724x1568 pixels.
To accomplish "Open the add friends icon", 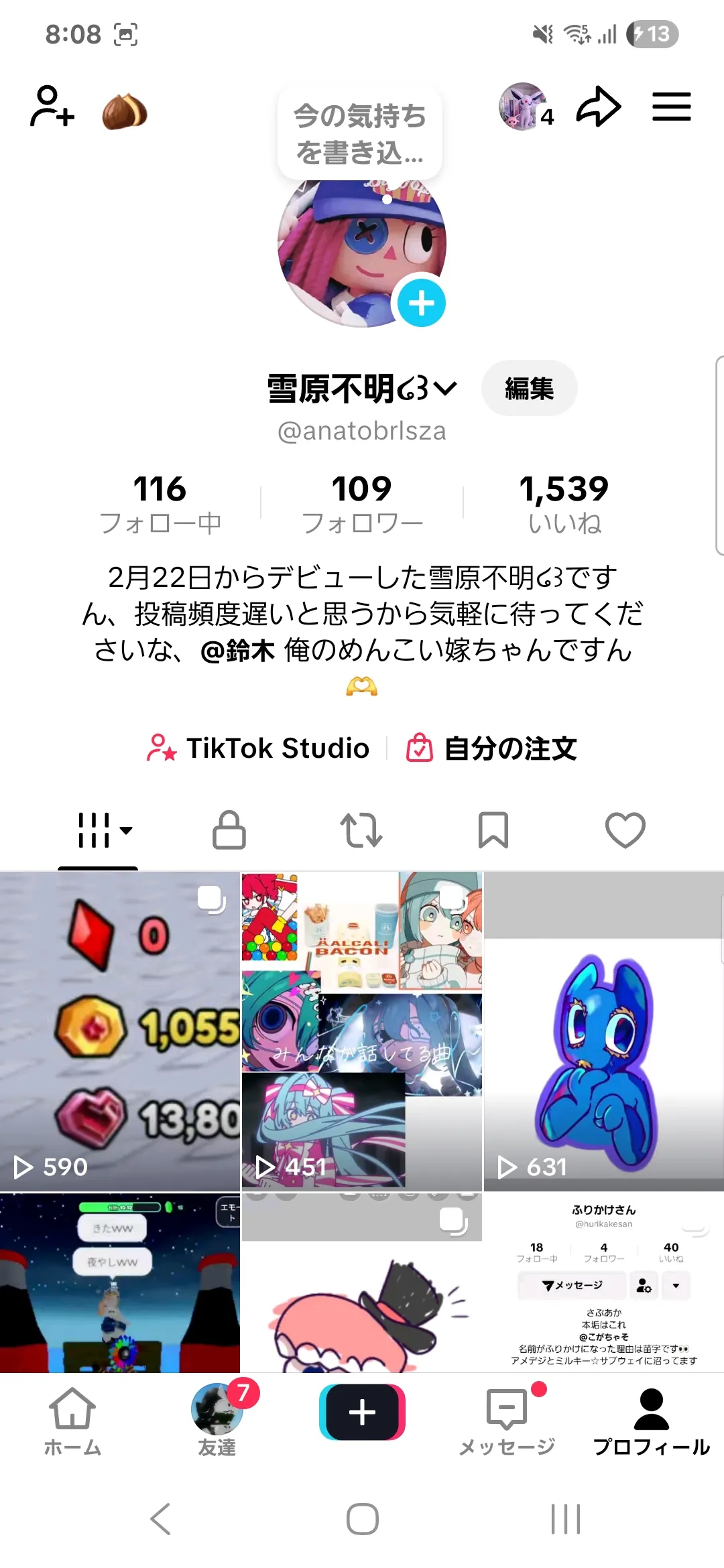I will pos(52,107).
